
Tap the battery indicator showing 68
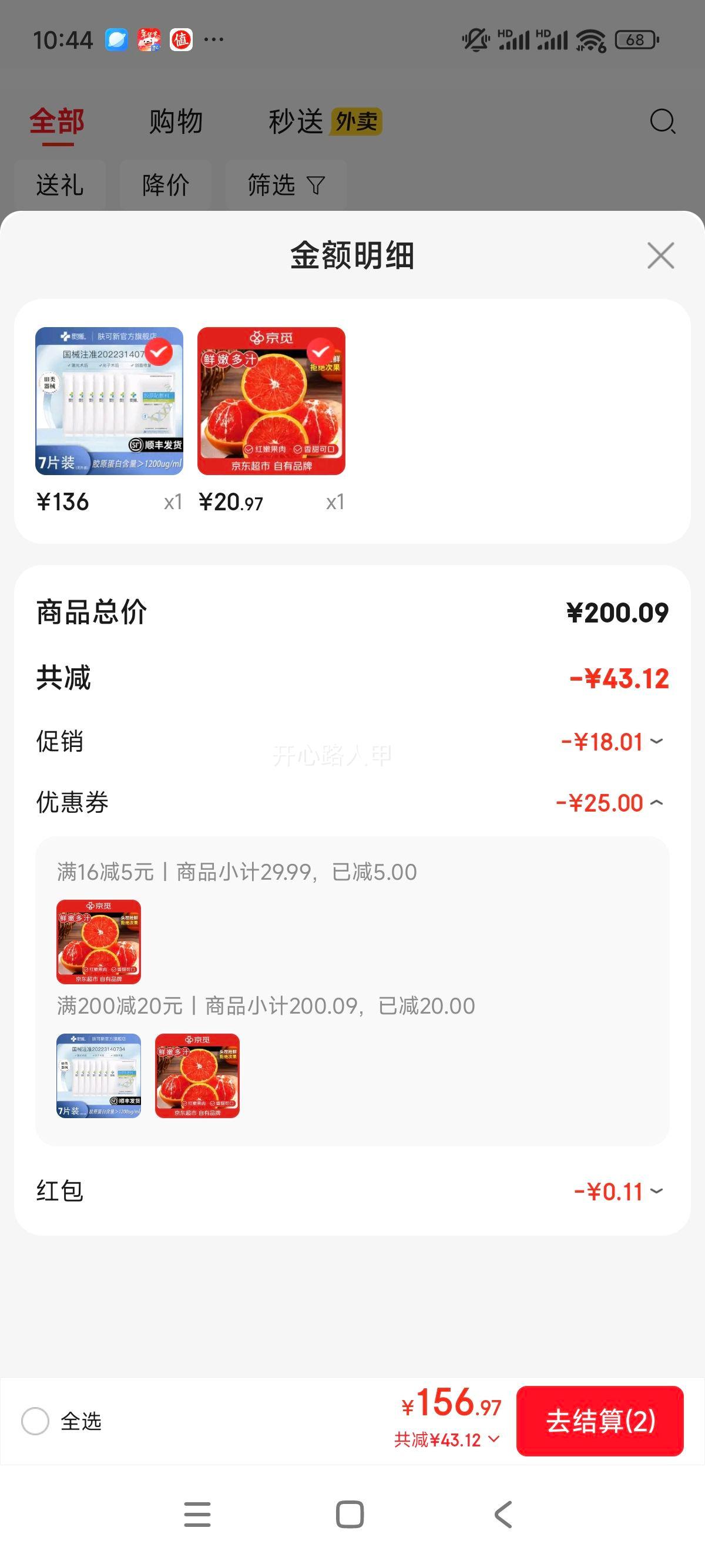(635, 39)
